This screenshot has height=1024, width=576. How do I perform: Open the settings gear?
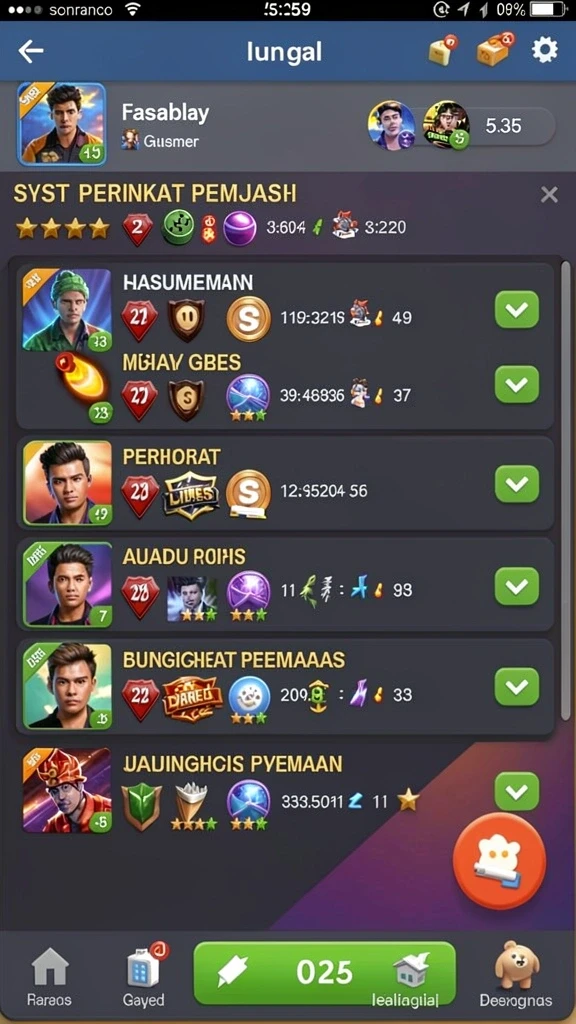[545, 50]
